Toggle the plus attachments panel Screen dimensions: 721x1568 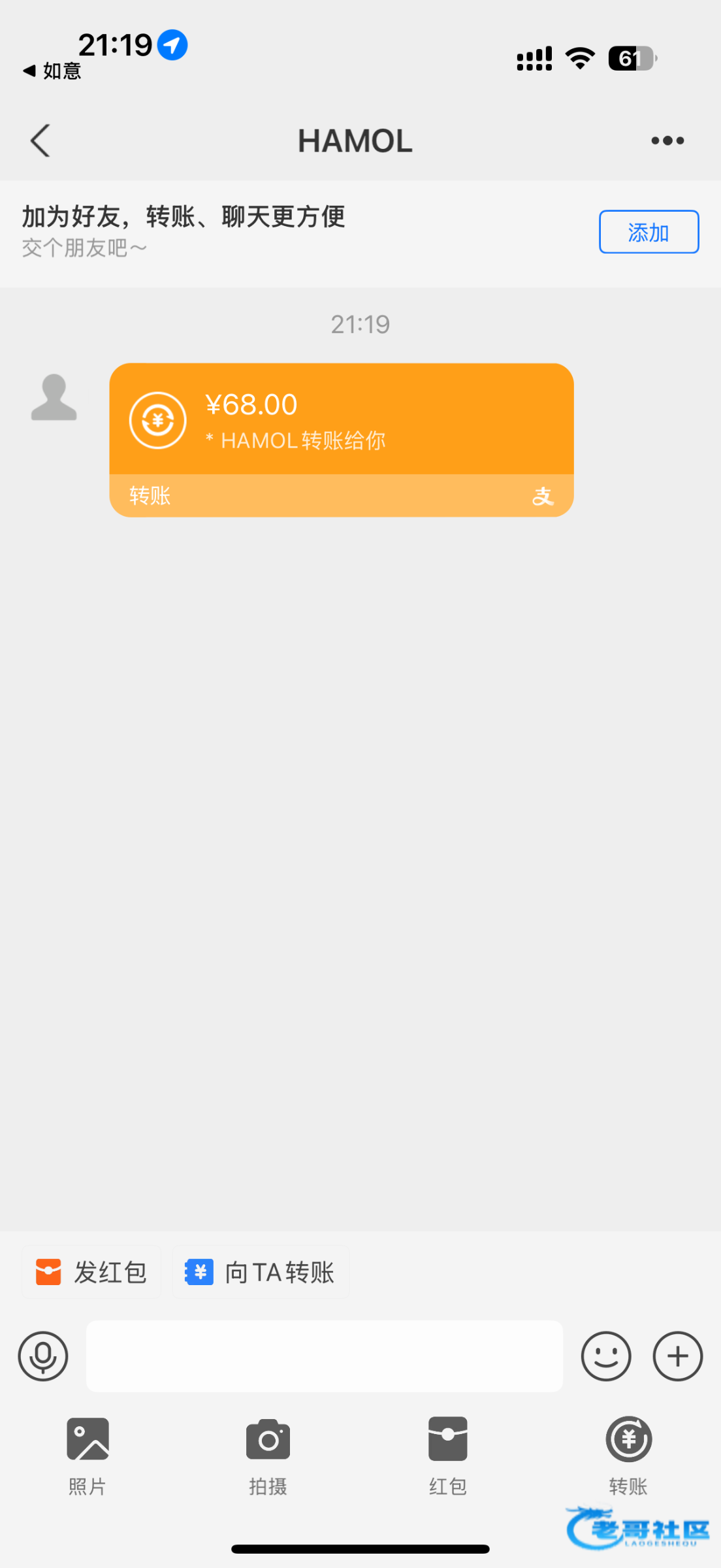(x=678, y=1356)
